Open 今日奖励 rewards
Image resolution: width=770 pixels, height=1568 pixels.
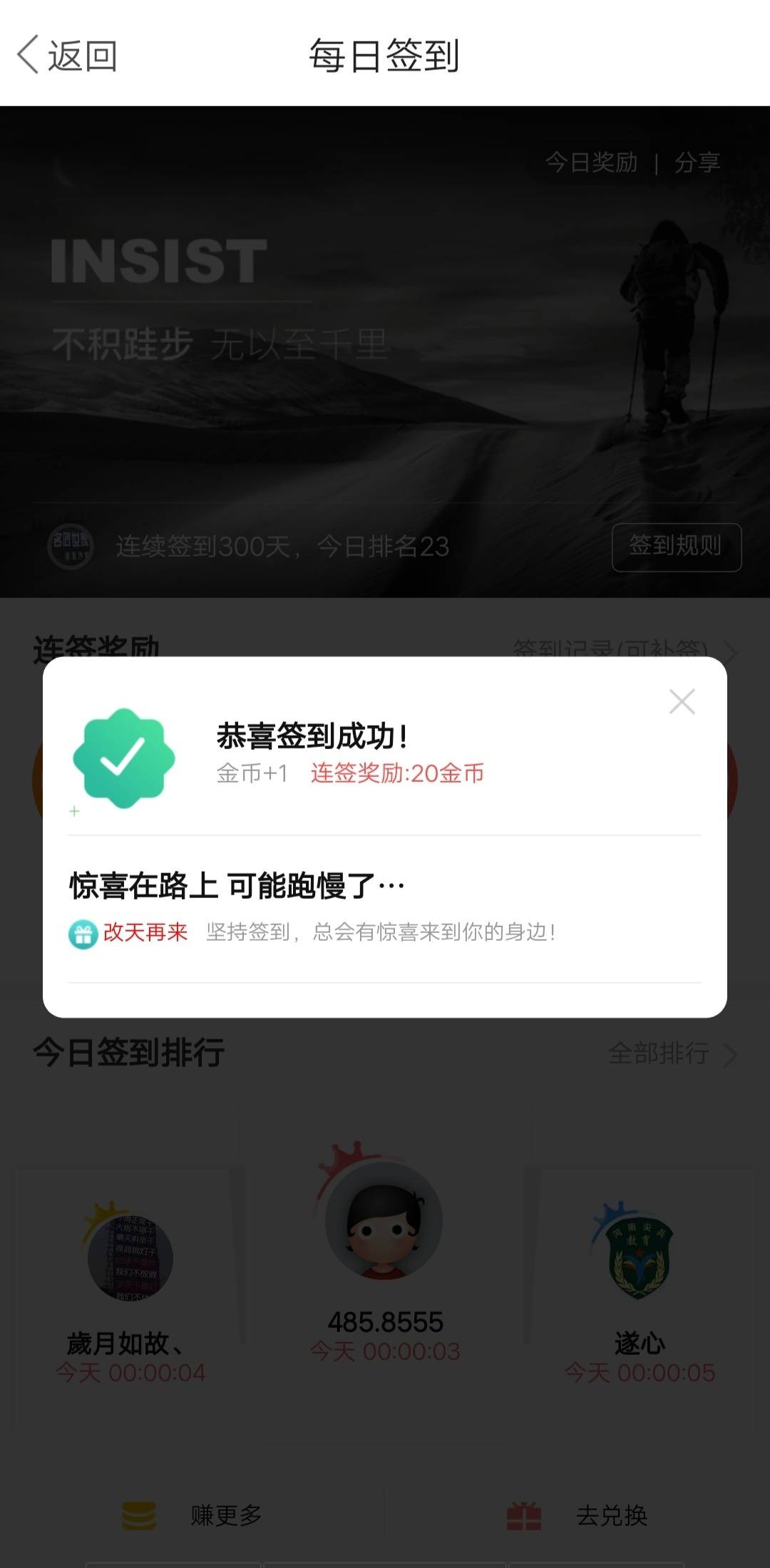pos(591,163)
